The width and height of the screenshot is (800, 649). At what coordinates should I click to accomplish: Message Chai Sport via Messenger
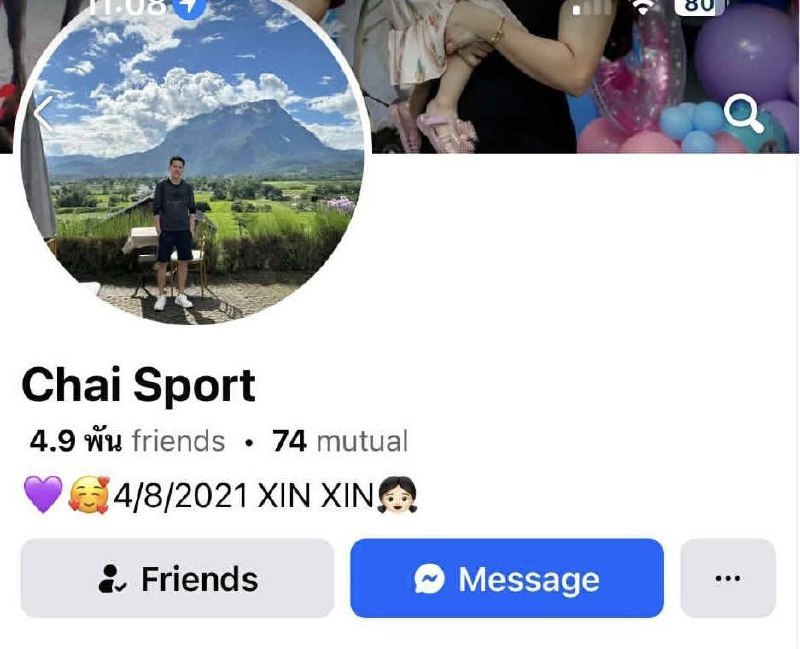pos(507,578)
